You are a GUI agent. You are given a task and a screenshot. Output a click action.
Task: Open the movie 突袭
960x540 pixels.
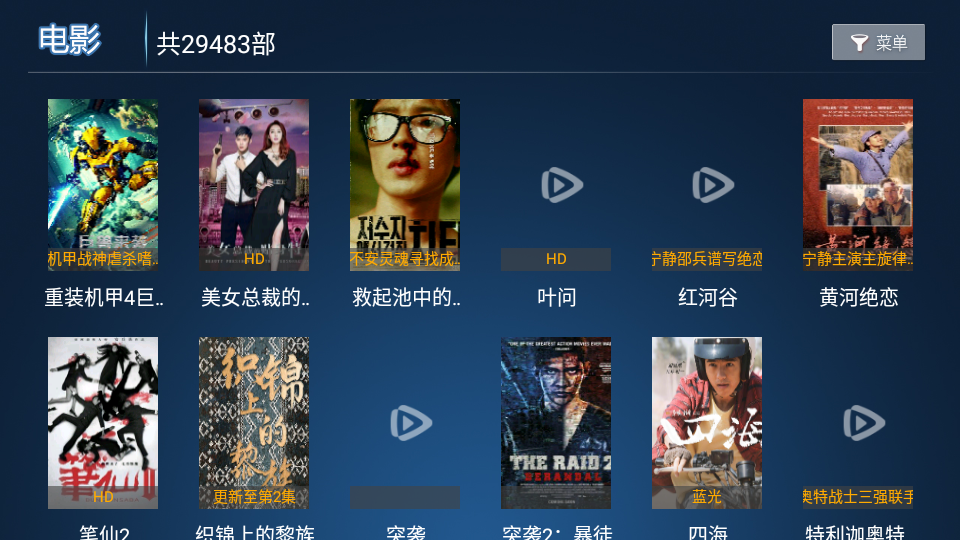405,423
